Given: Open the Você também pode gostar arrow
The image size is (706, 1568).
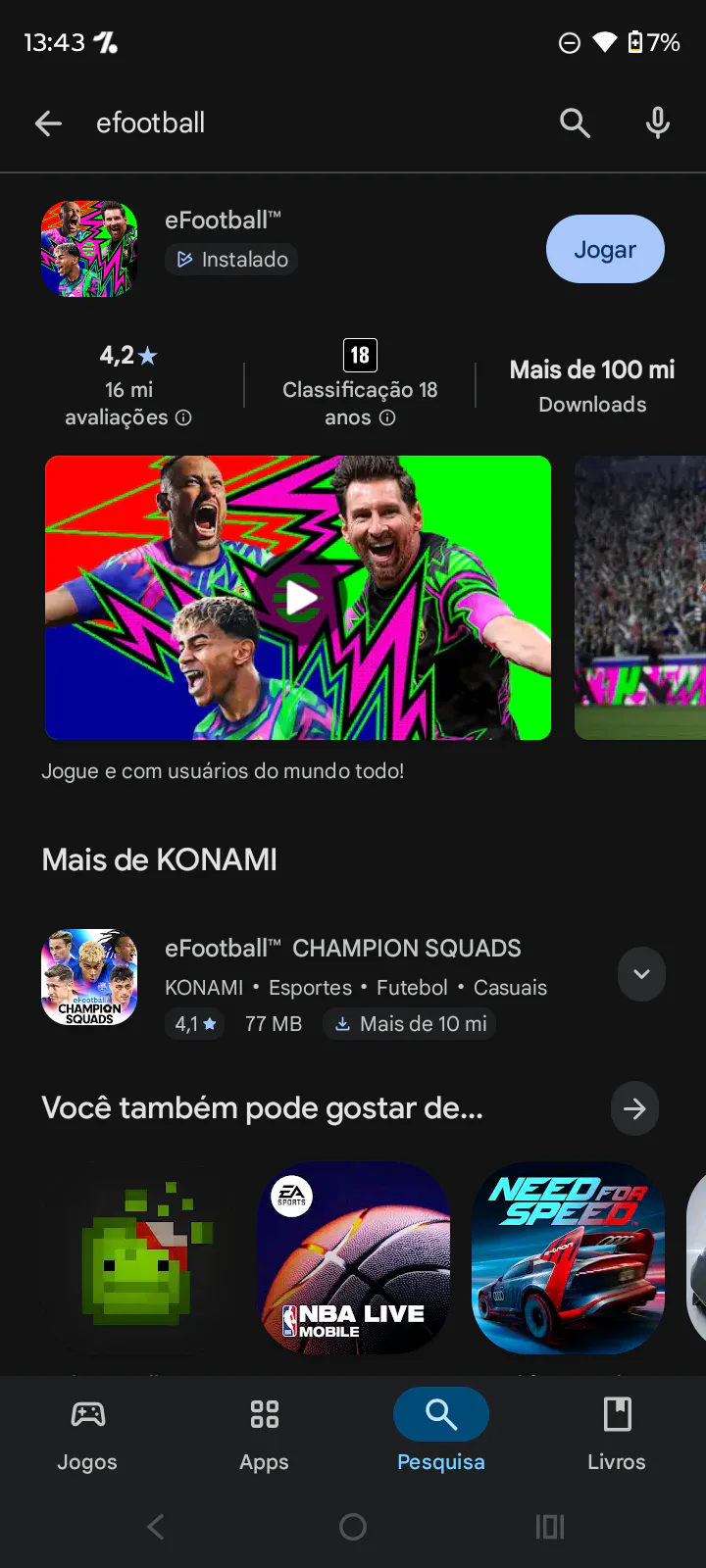Looking at the screenshot, I should 634,1108.
